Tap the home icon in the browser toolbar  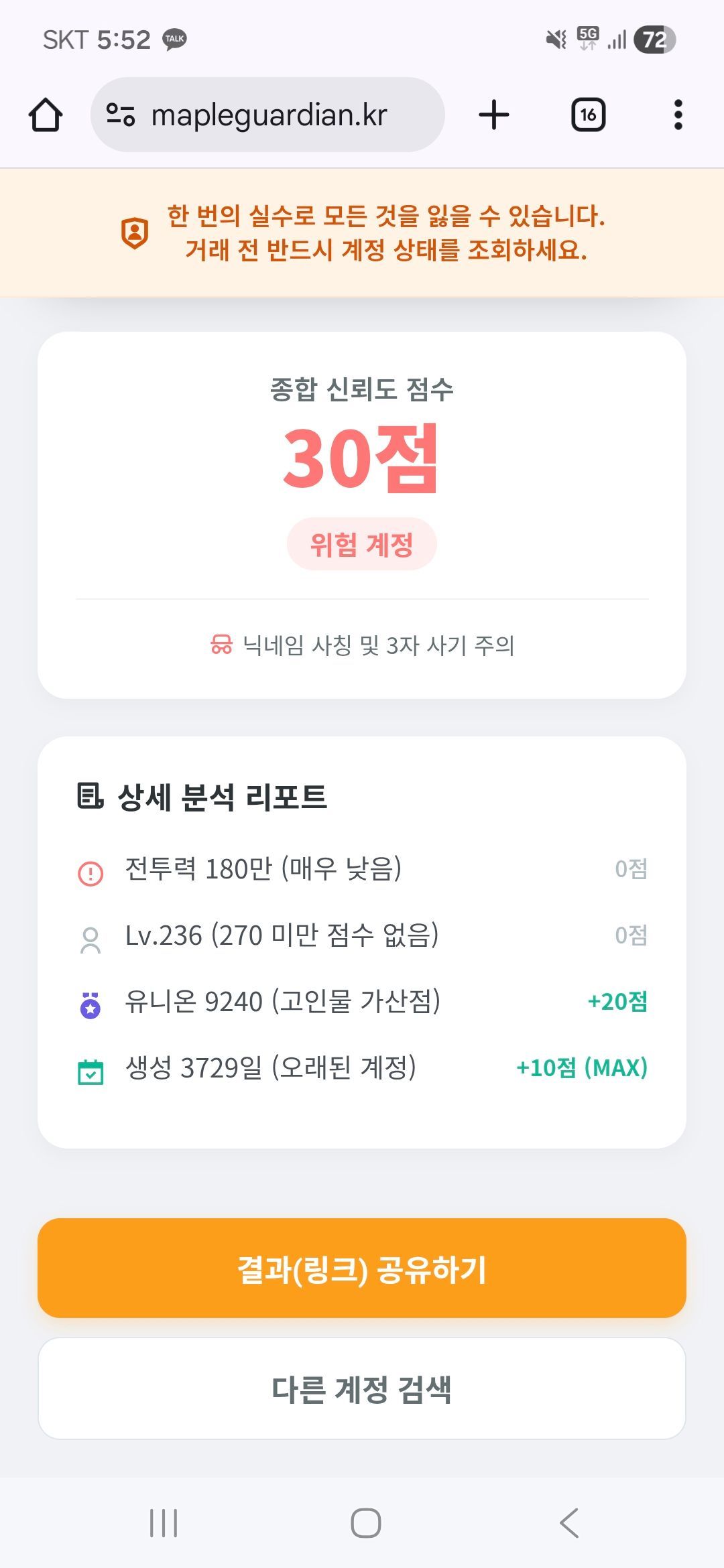45,113
